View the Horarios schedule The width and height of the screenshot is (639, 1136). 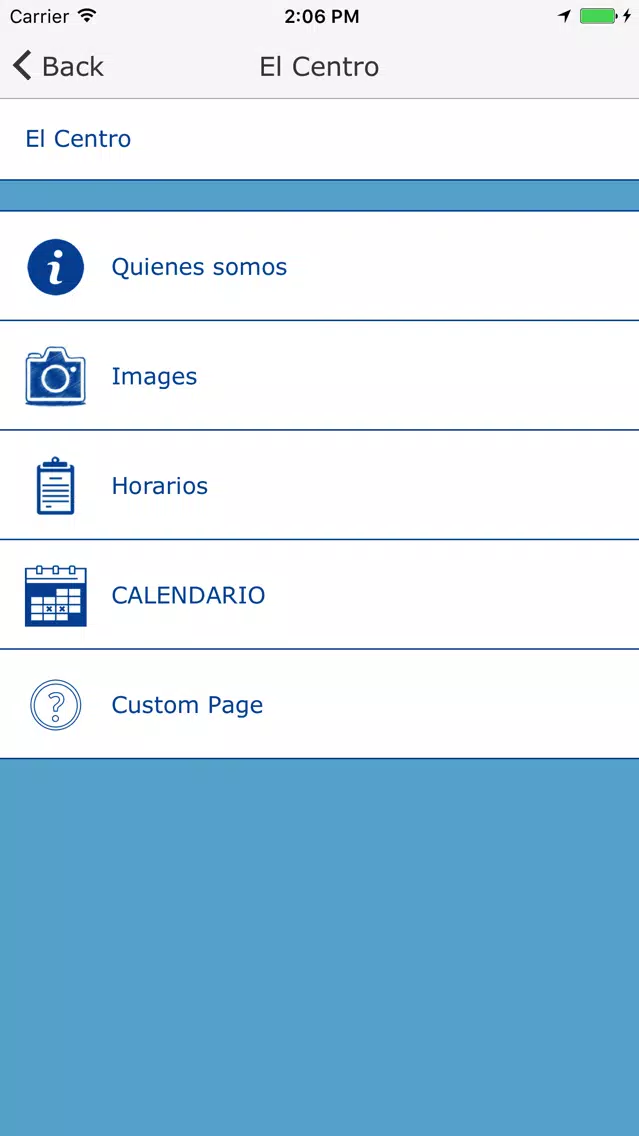point(320,485)
